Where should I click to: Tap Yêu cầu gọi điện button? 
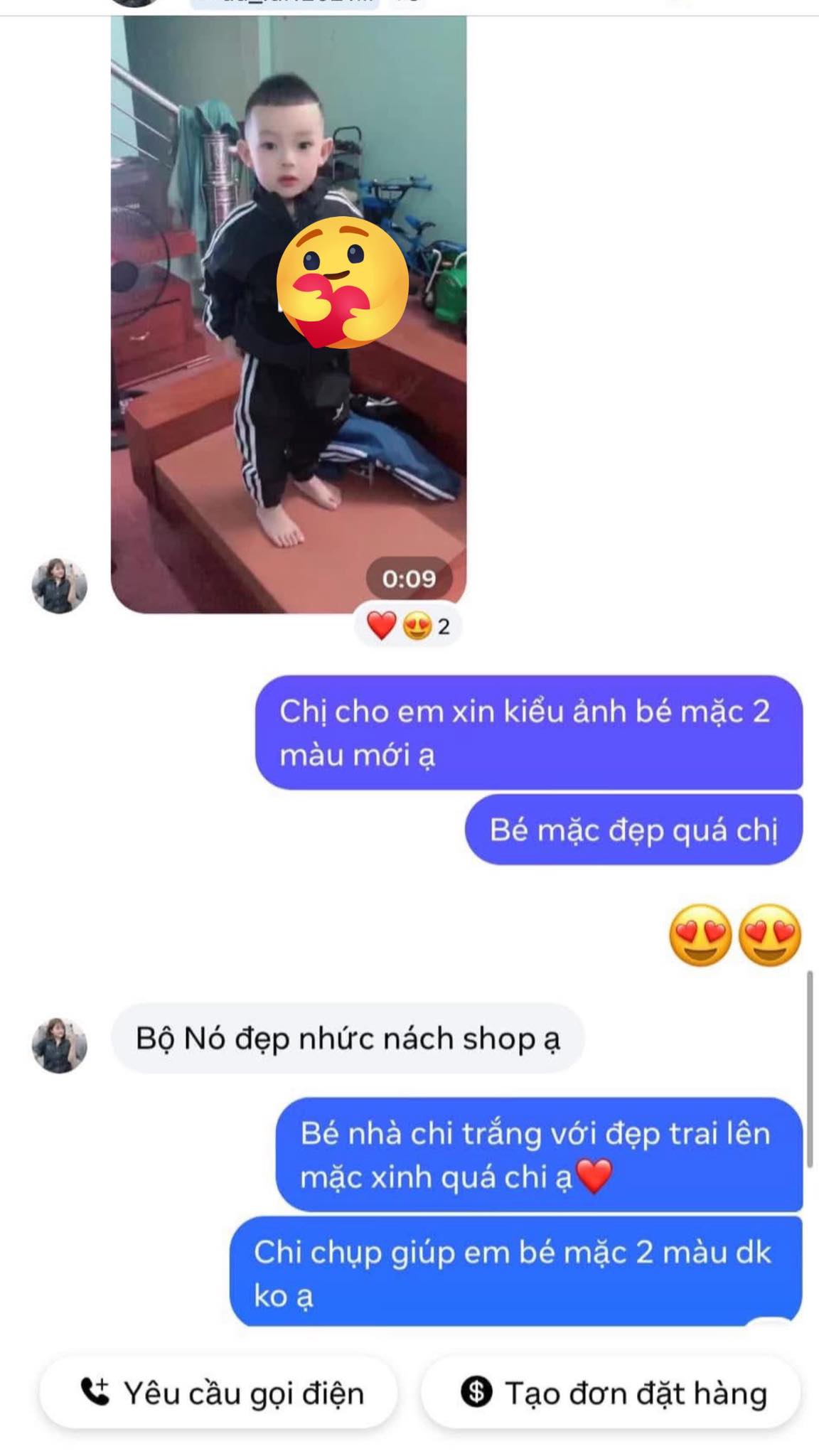(x=219, y=1393)
